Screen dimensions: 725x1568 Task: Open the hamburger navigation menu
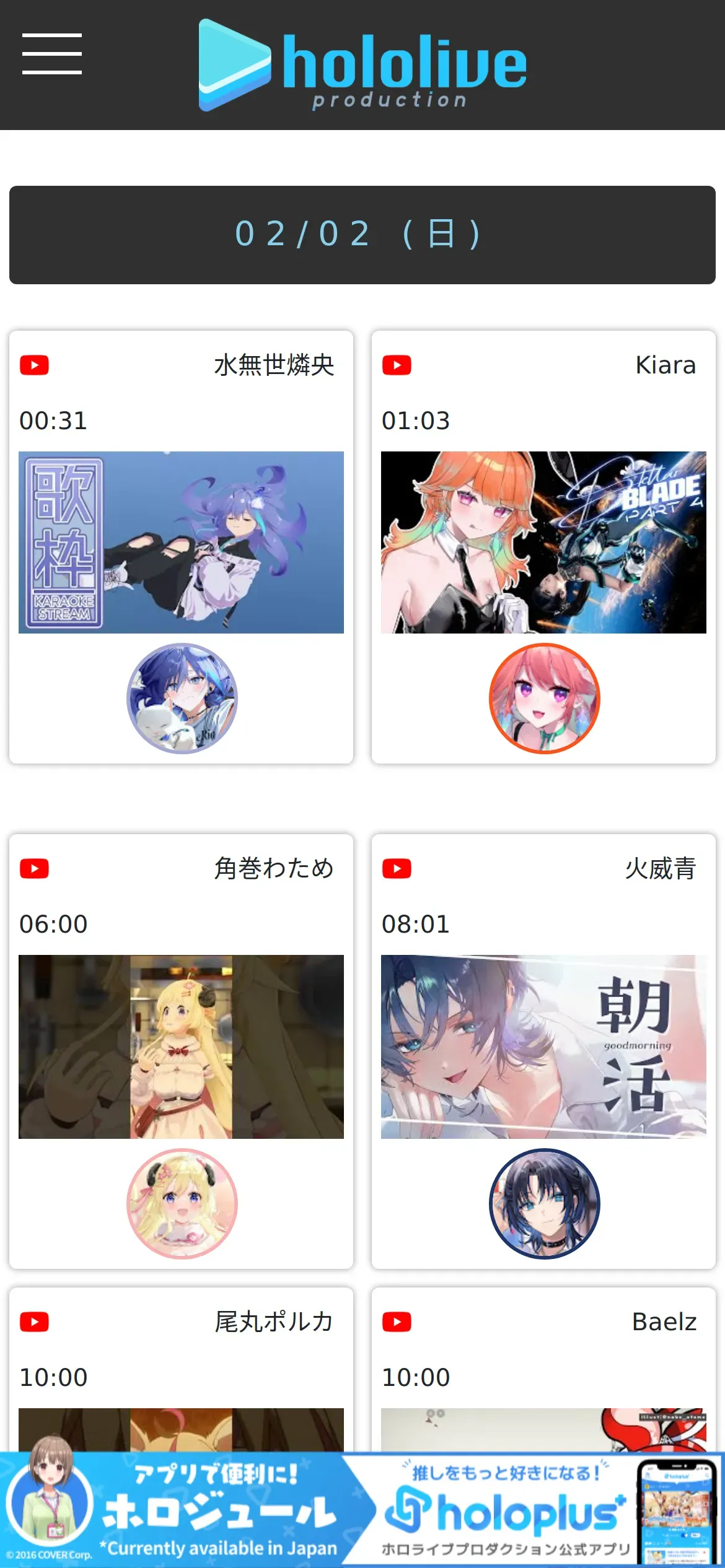tap(52, 54)
